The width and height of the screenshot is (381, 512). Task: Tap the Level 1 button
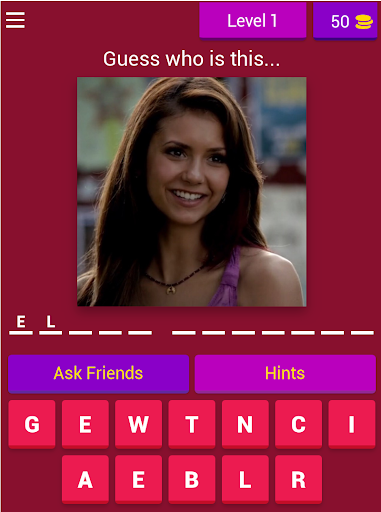(x=253, y=21)
